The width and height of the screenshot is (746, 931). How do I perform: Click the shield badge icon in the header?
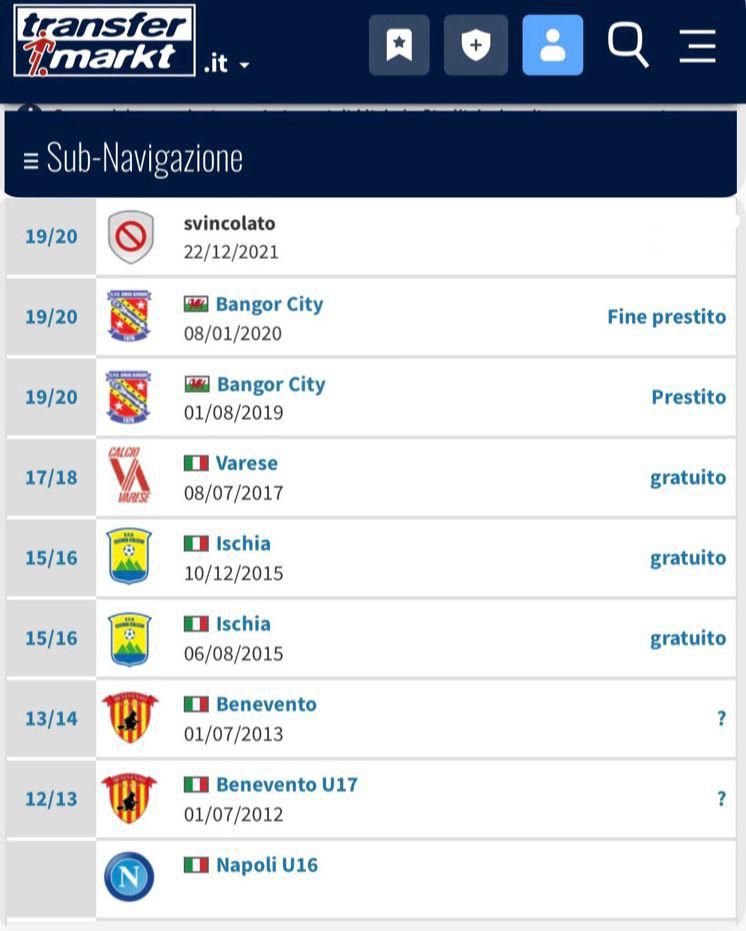pos(475,44)
